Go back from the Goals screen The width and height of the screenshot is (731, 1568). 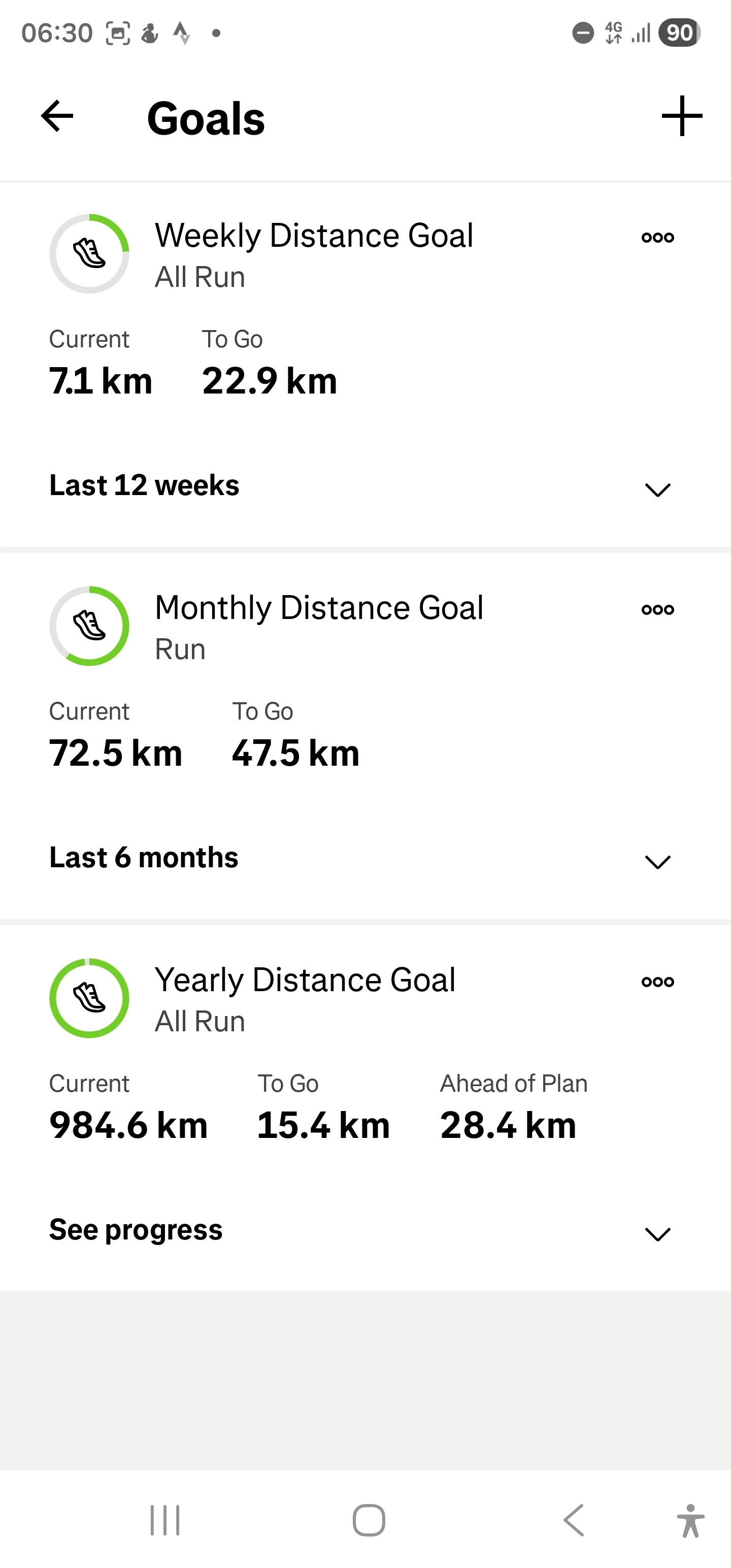pyautogui.click(x=57, y=116)
